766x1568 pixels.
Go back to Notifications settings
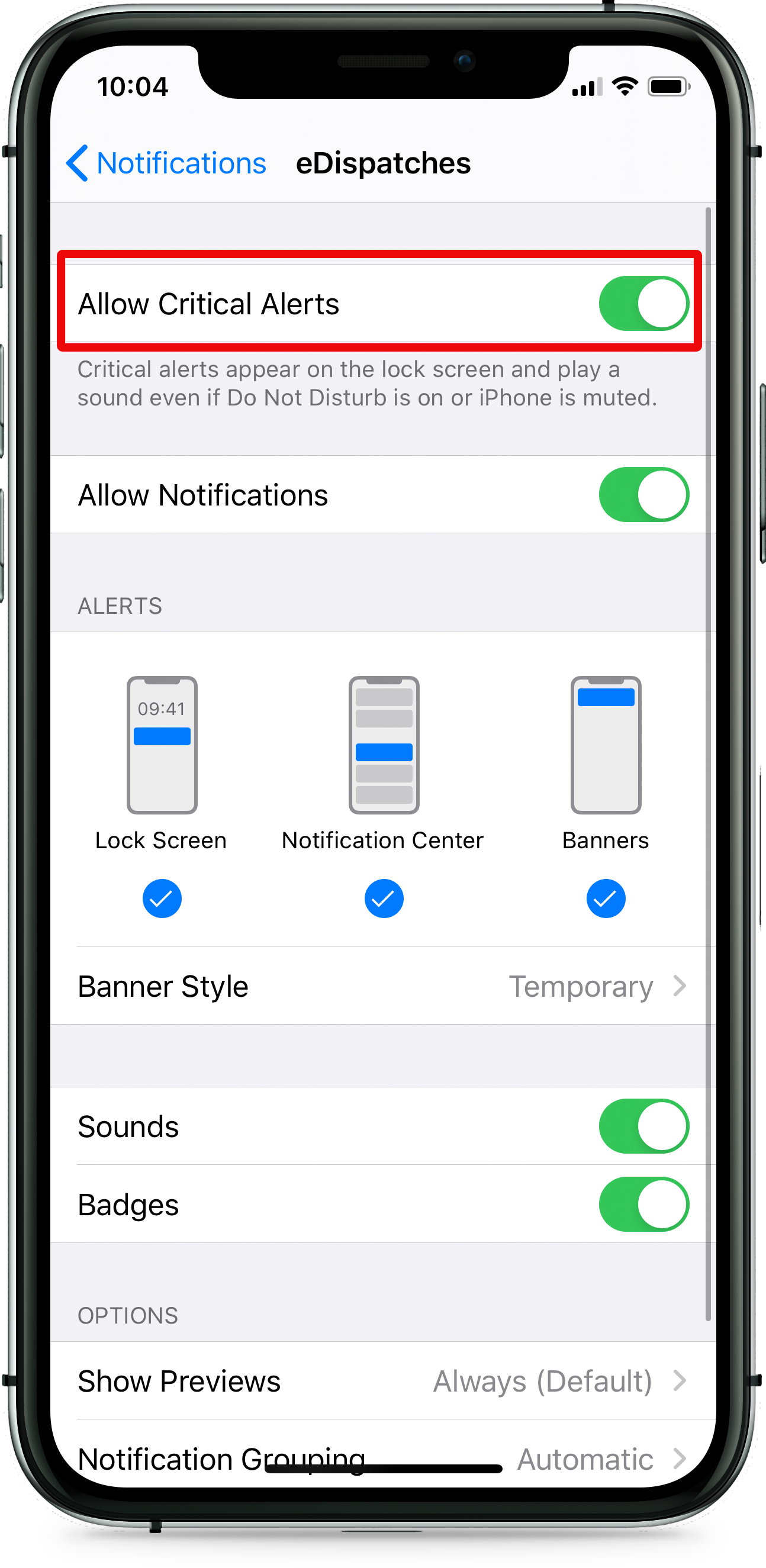pyautogui.click(x=166, y=163)
